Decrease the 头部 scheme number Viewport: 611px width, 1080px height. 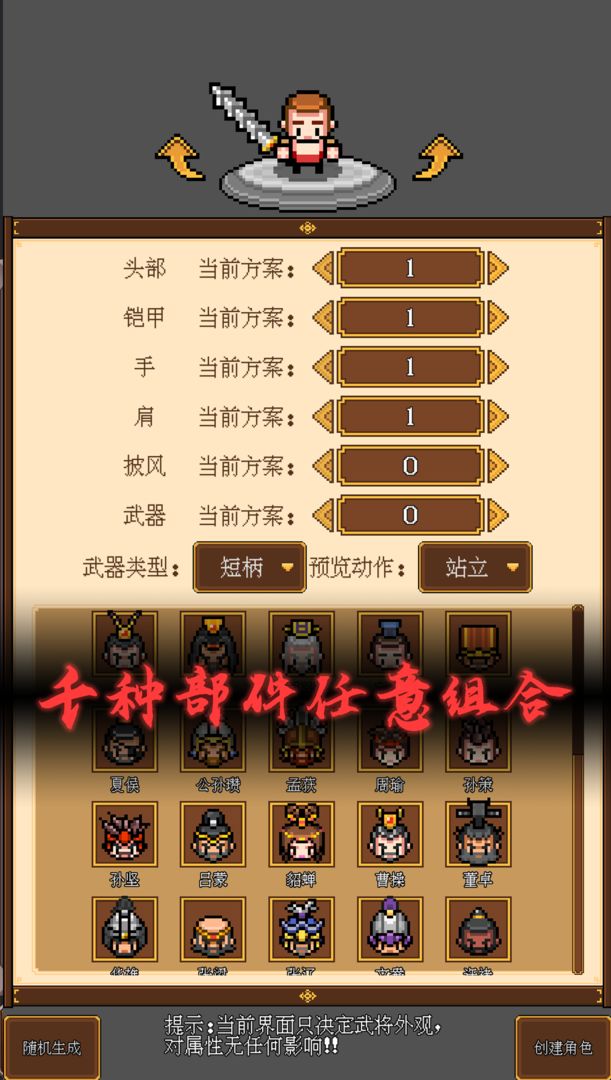pyautogui.click(x=323, y=268)
